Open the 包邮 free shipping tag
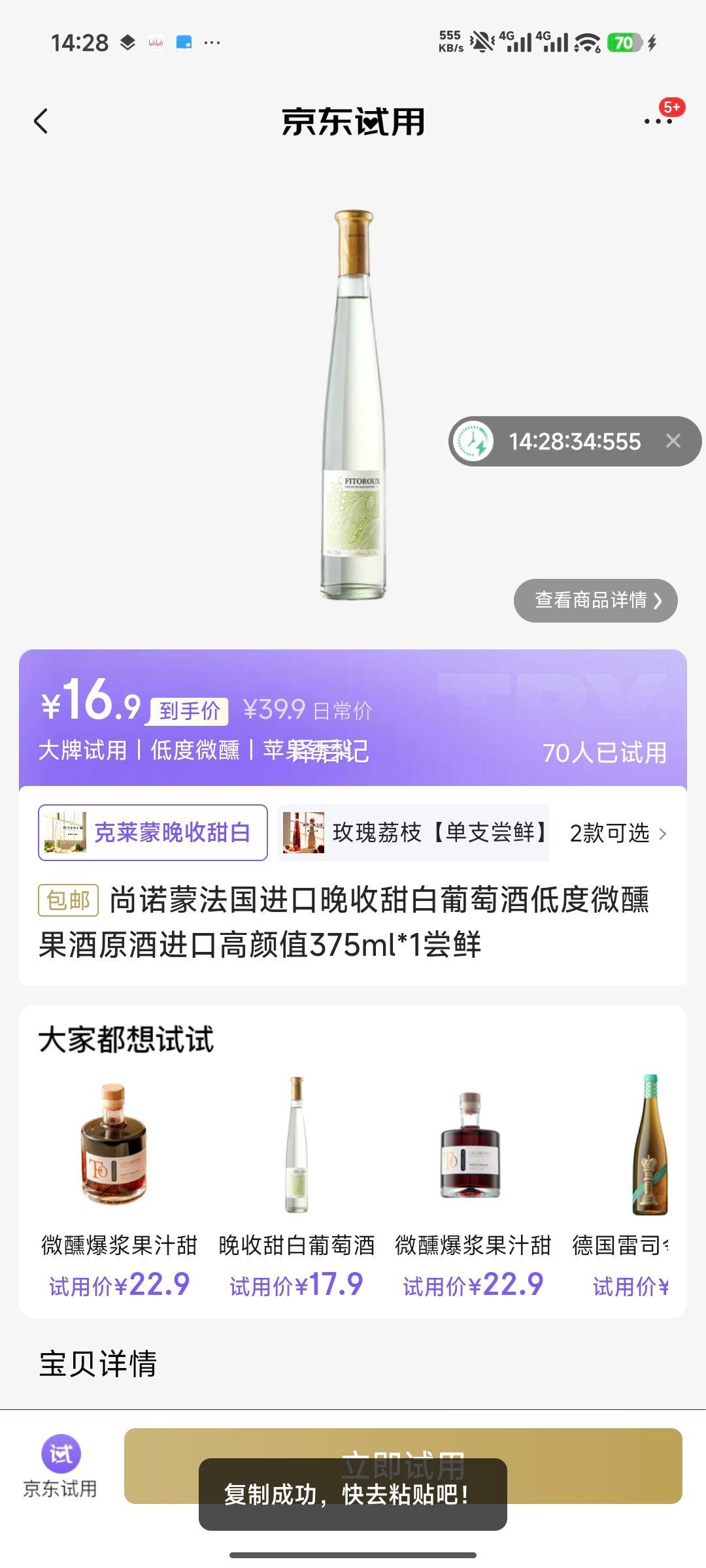 pyautogui.click(x=67, y=900)
